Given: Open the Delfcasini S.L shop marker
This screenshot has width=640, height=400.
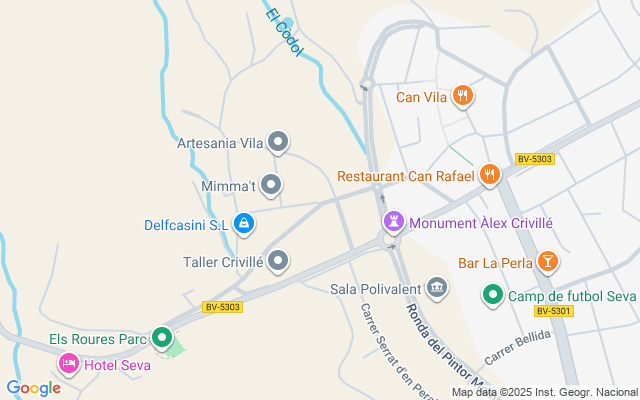Looking at the screenshot, I should coord(243,224).
